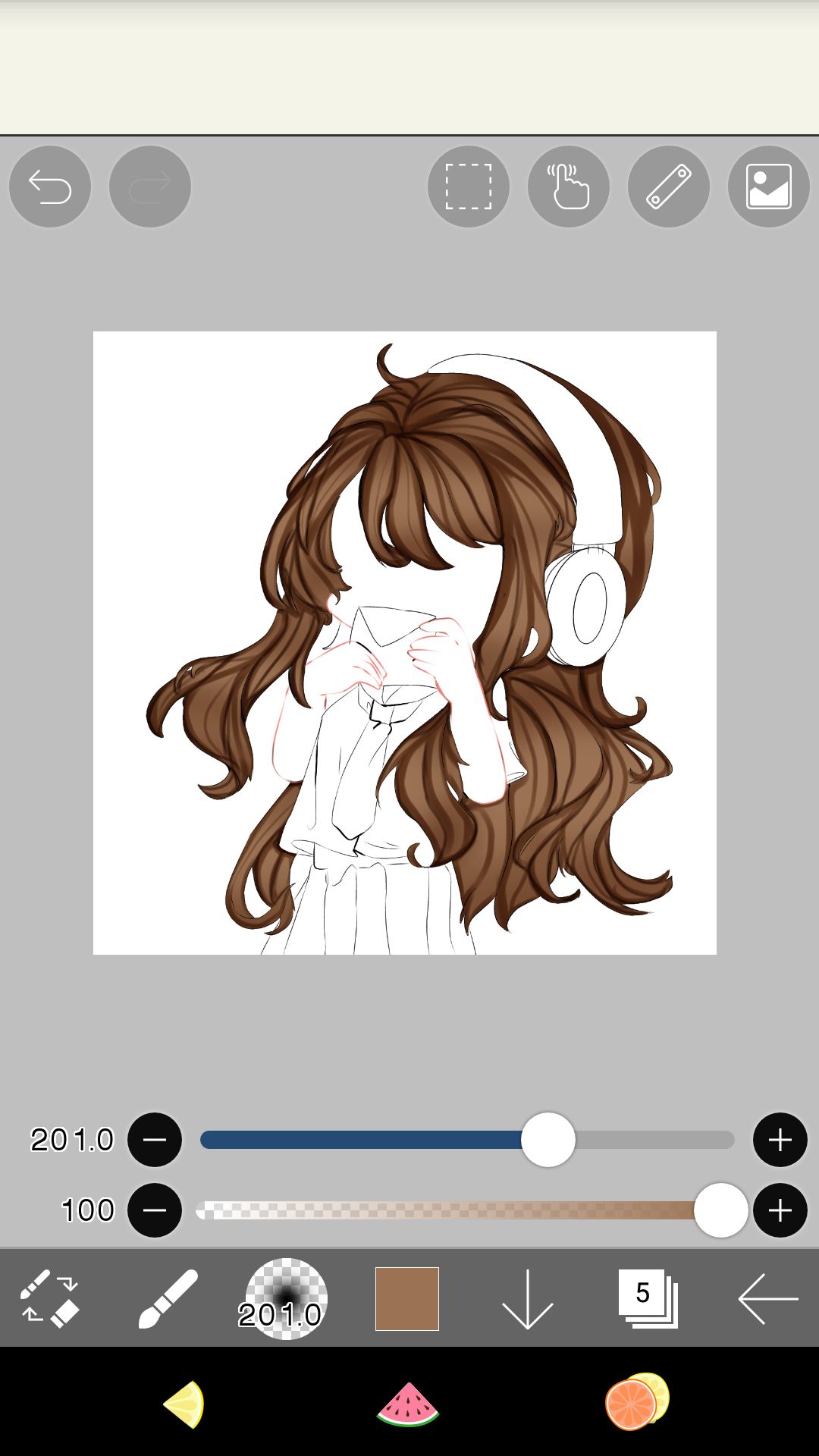Open the selection area tool

[468, 187]
